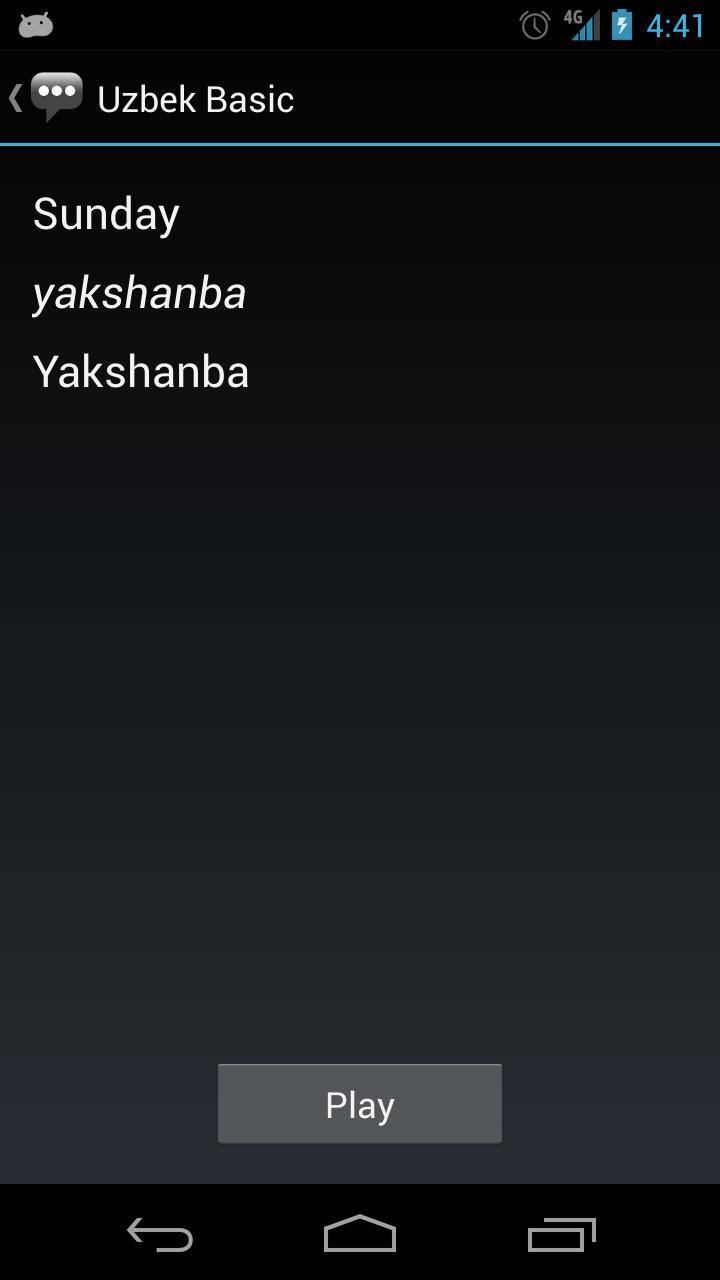Tap the back arrow navigation icon
The width and height of the screenshot is (720, 1280).
click(x=158, y=1234)
